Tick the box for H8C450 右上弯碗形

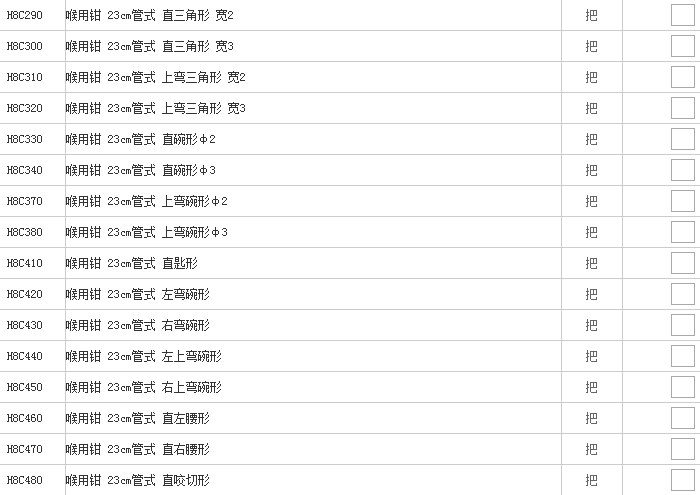point(682,387)
